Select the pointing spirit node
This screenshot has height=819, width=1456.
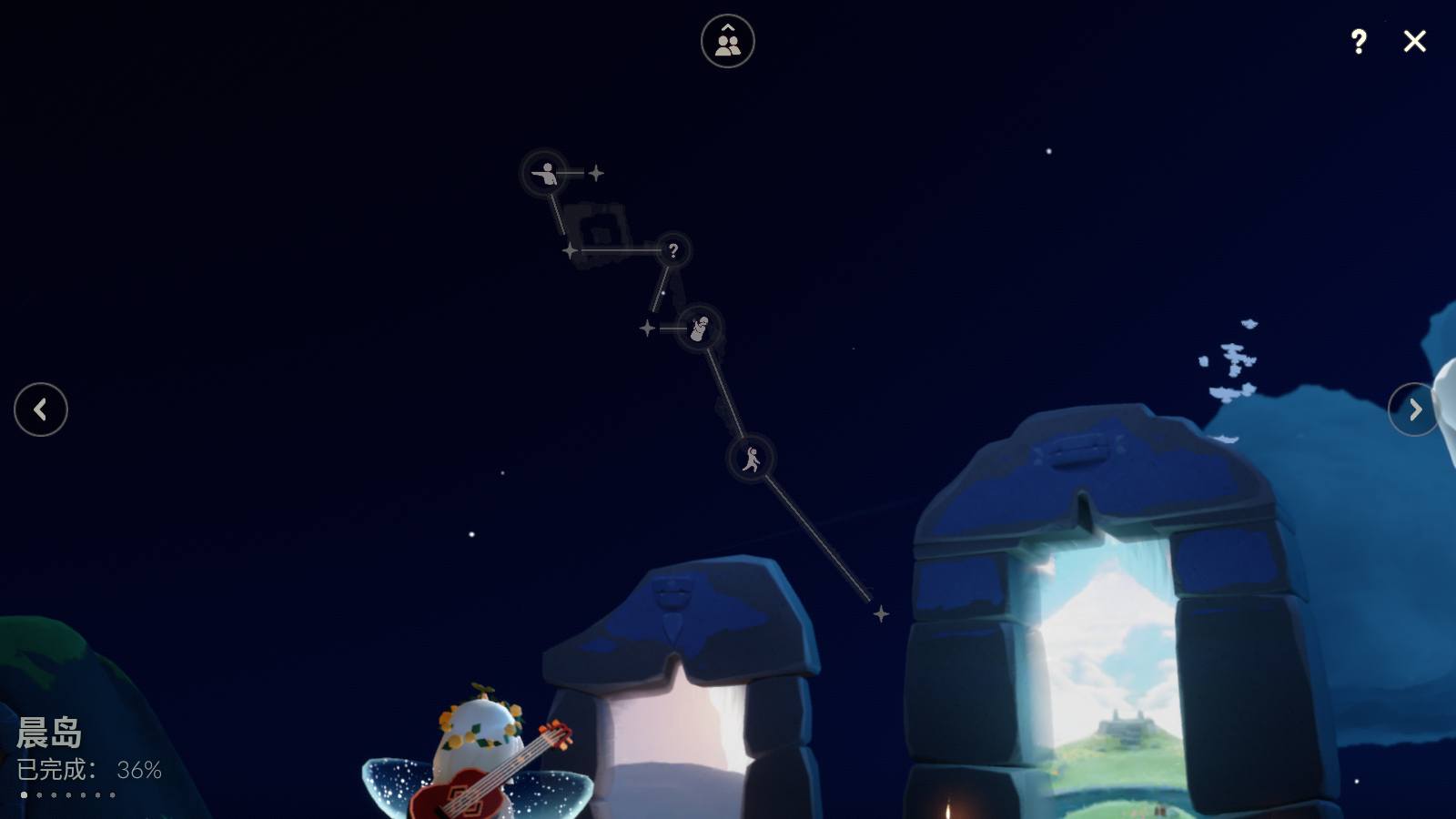[x=545, y=173]
